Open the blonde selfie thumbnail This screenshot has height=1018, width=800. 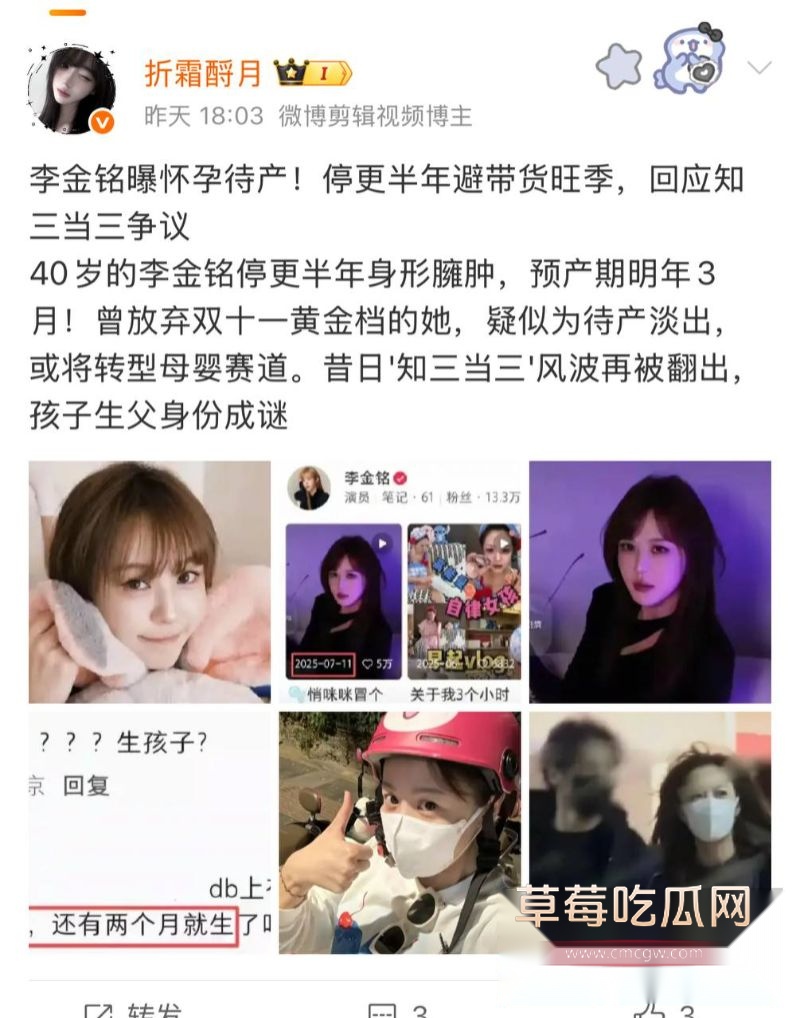click(x=148, y=580)
